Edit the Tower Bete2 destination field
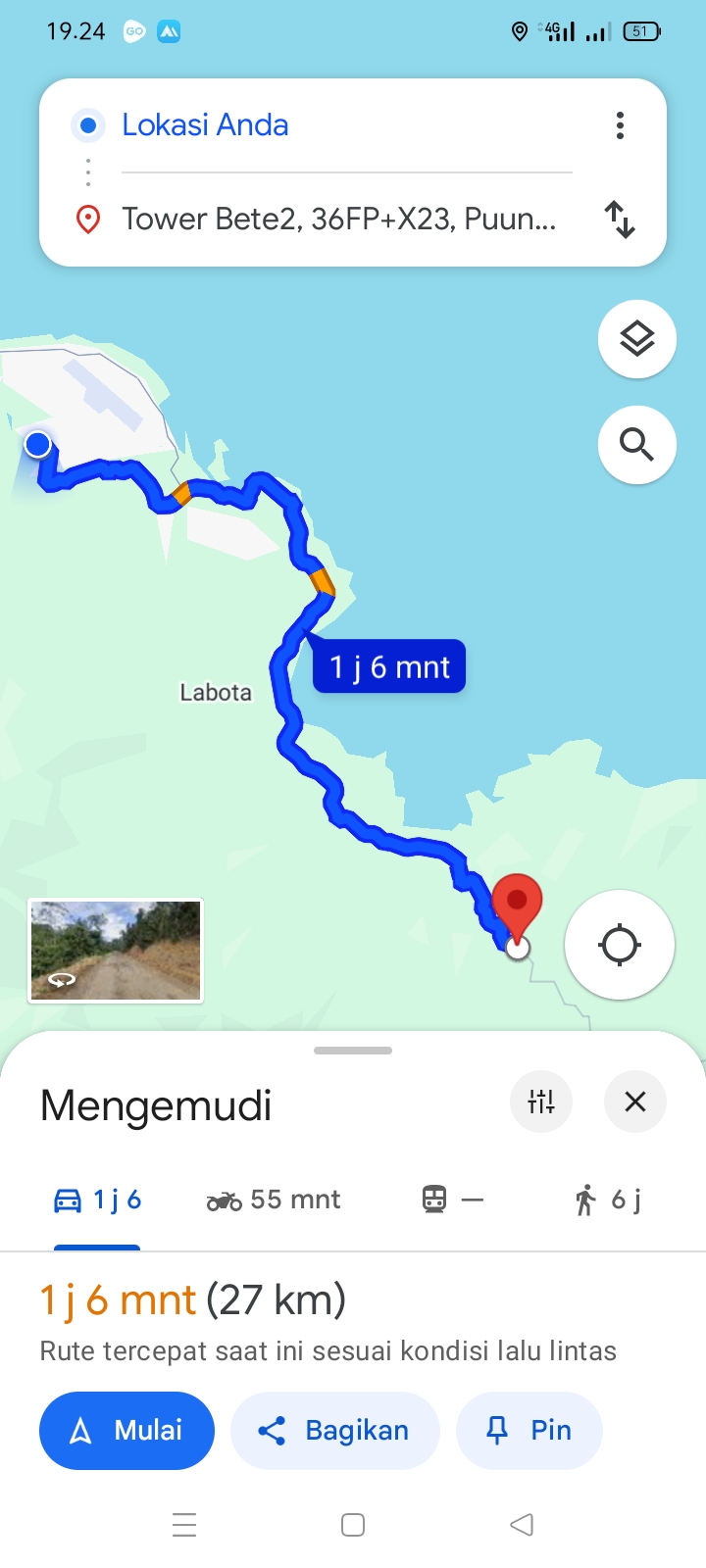706x1568 pixels. pos(346,219)
